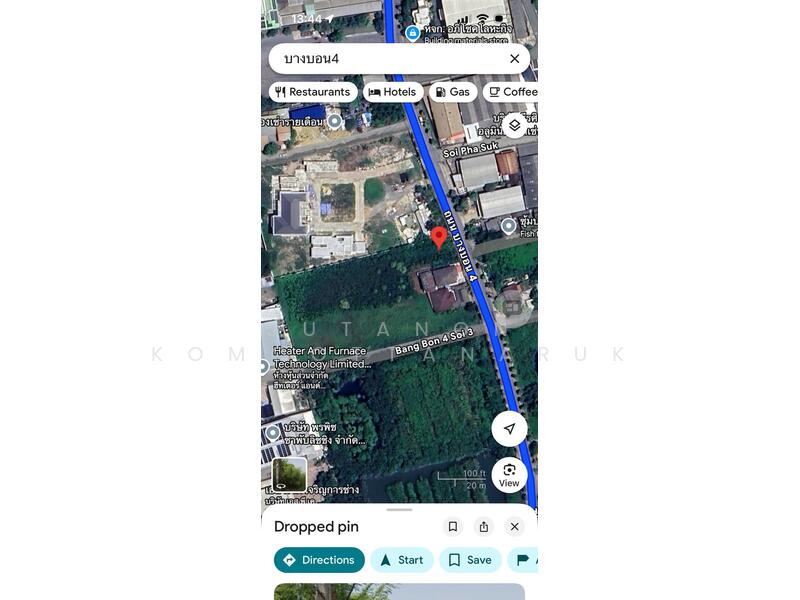The image size is (800, 600).
Task: Bookmark the dropped pin with the bookmark icon
Action: click(x=453, y=527)
